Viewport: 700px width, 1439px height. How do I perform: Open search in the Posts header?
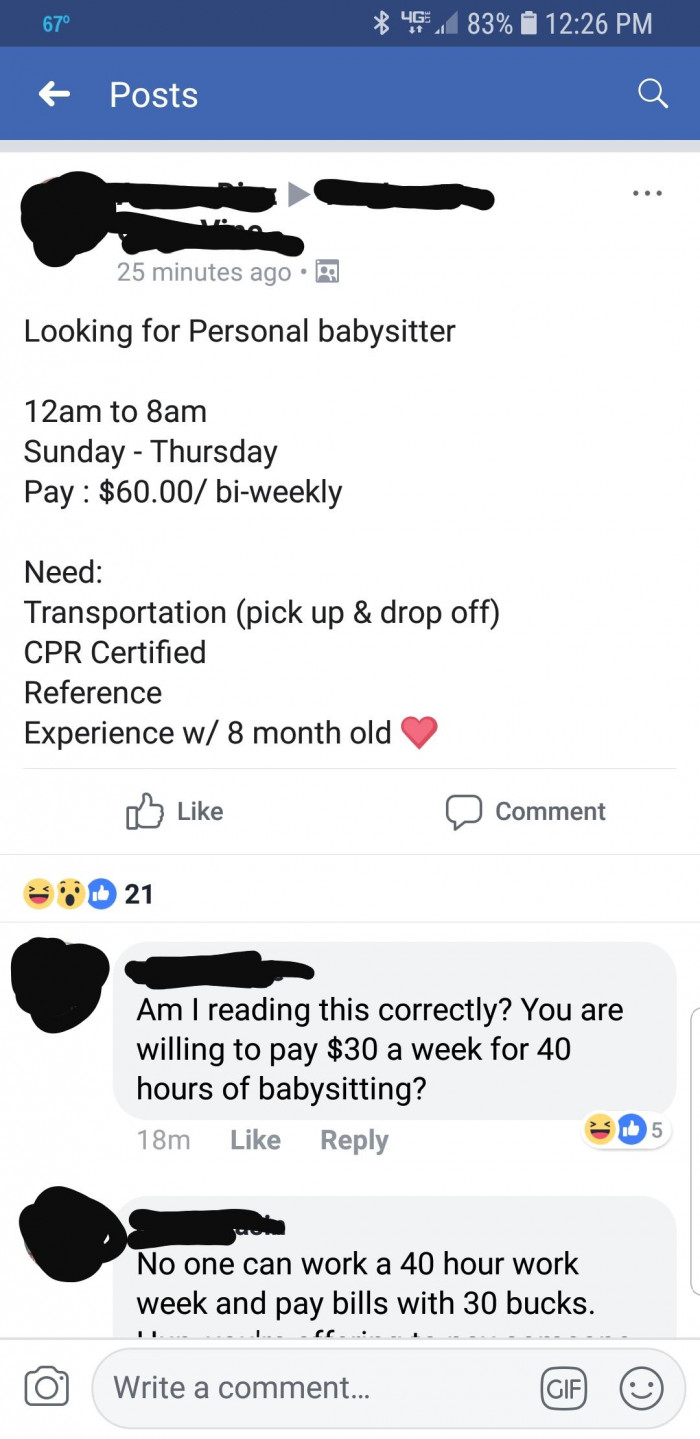tap(652, 94)
